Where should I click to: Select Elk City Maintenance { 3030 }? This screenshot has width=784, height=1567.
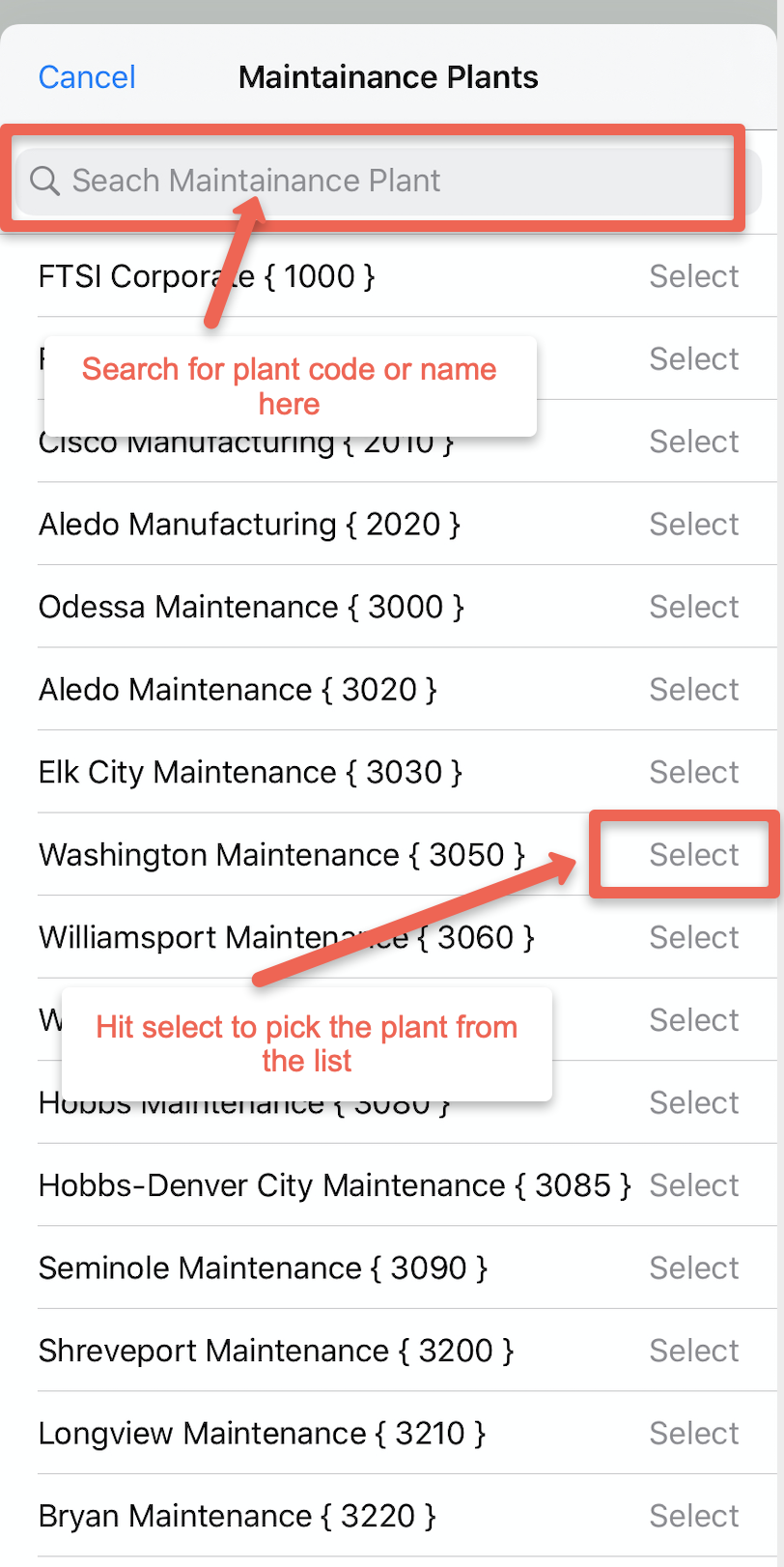693,772
